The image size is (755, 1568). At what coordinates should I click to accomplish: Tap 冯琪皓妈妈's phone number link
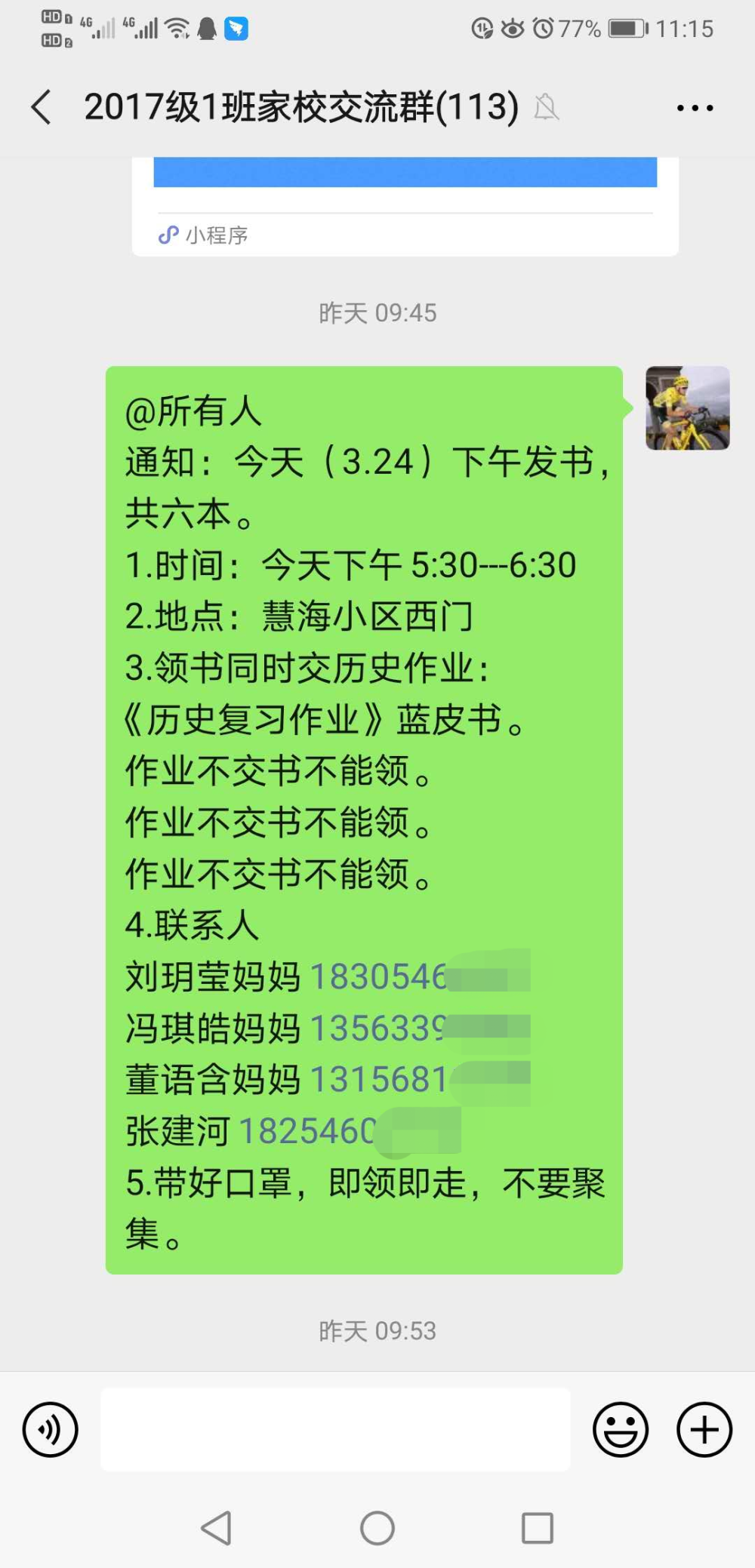pyautogui.click(x=419, y=1028)
